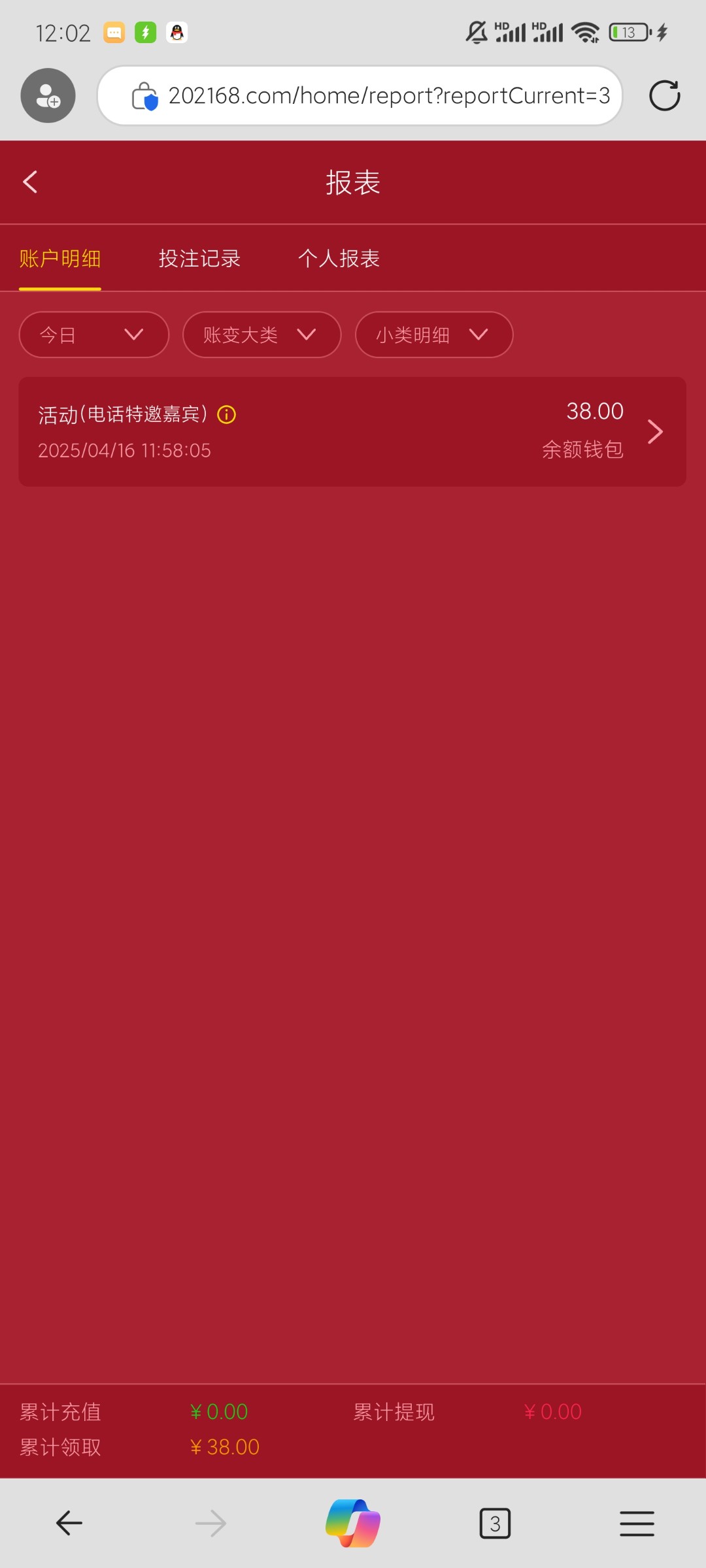Tap the browser address bar
Viewport: 706px width, 1568px height.
tap(379, 95)
